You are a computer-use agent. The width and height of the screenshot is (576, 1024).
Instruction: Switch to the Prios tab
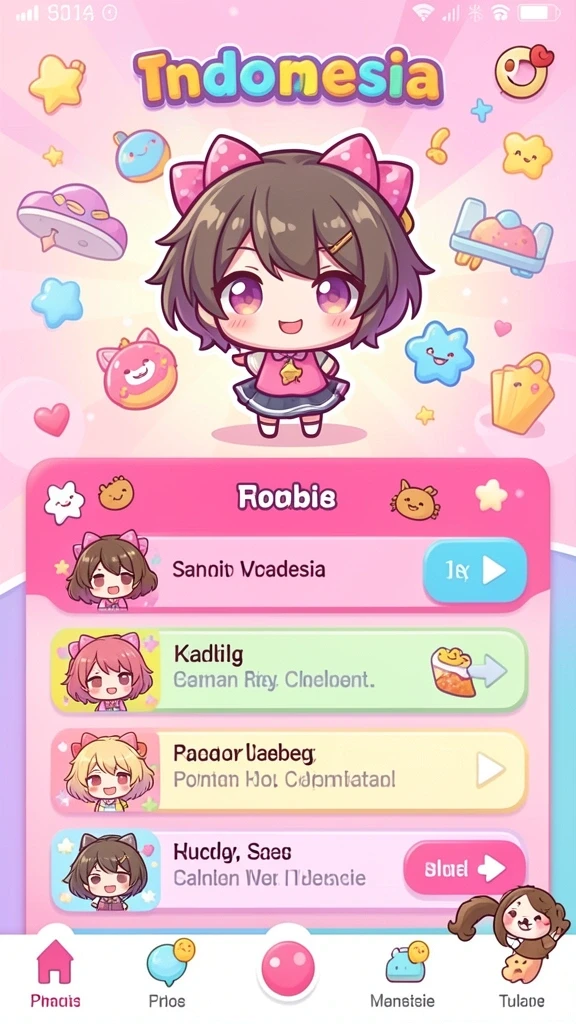pyautogui.click(x=167, y=973)
